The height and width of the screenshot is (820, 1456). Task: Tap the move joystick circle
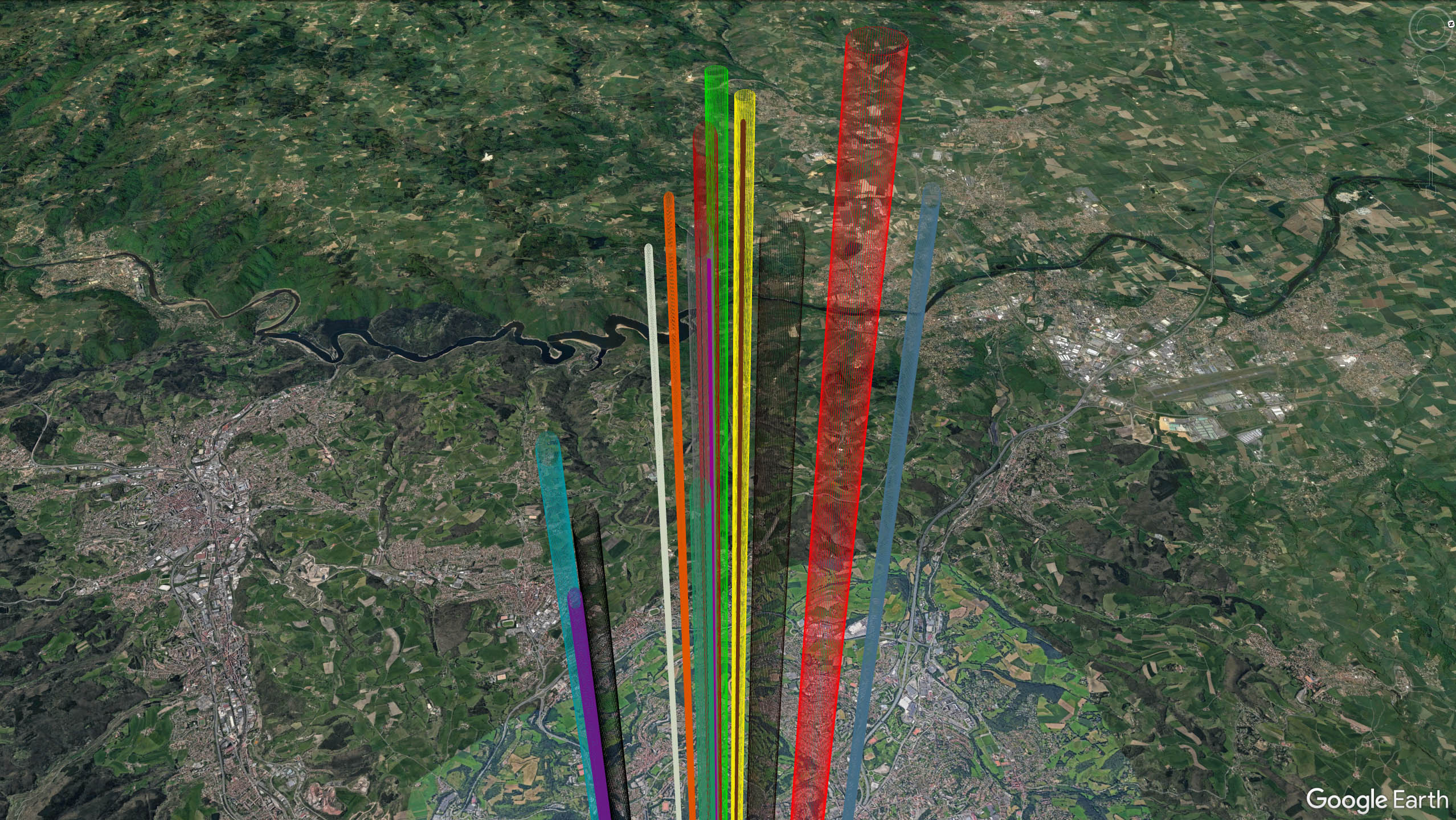[1431, 69]
